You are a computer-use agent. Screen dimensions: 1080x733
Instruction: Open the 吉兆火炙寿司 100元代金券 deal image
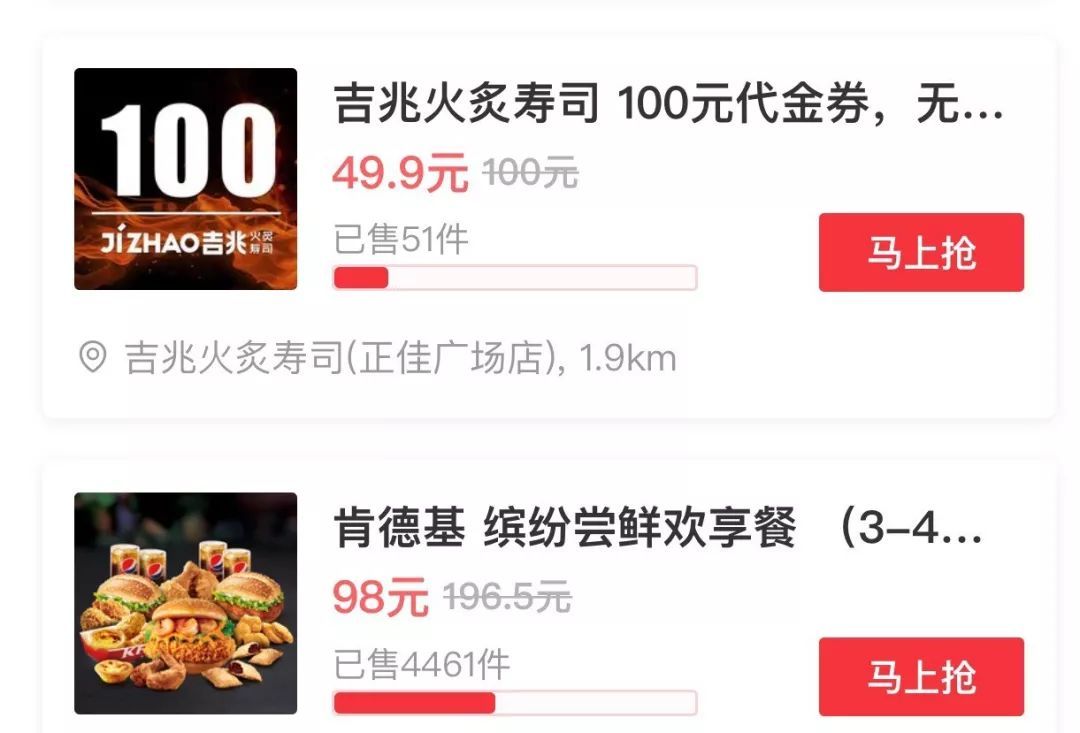pyautogui.click(x=186, y=179)
